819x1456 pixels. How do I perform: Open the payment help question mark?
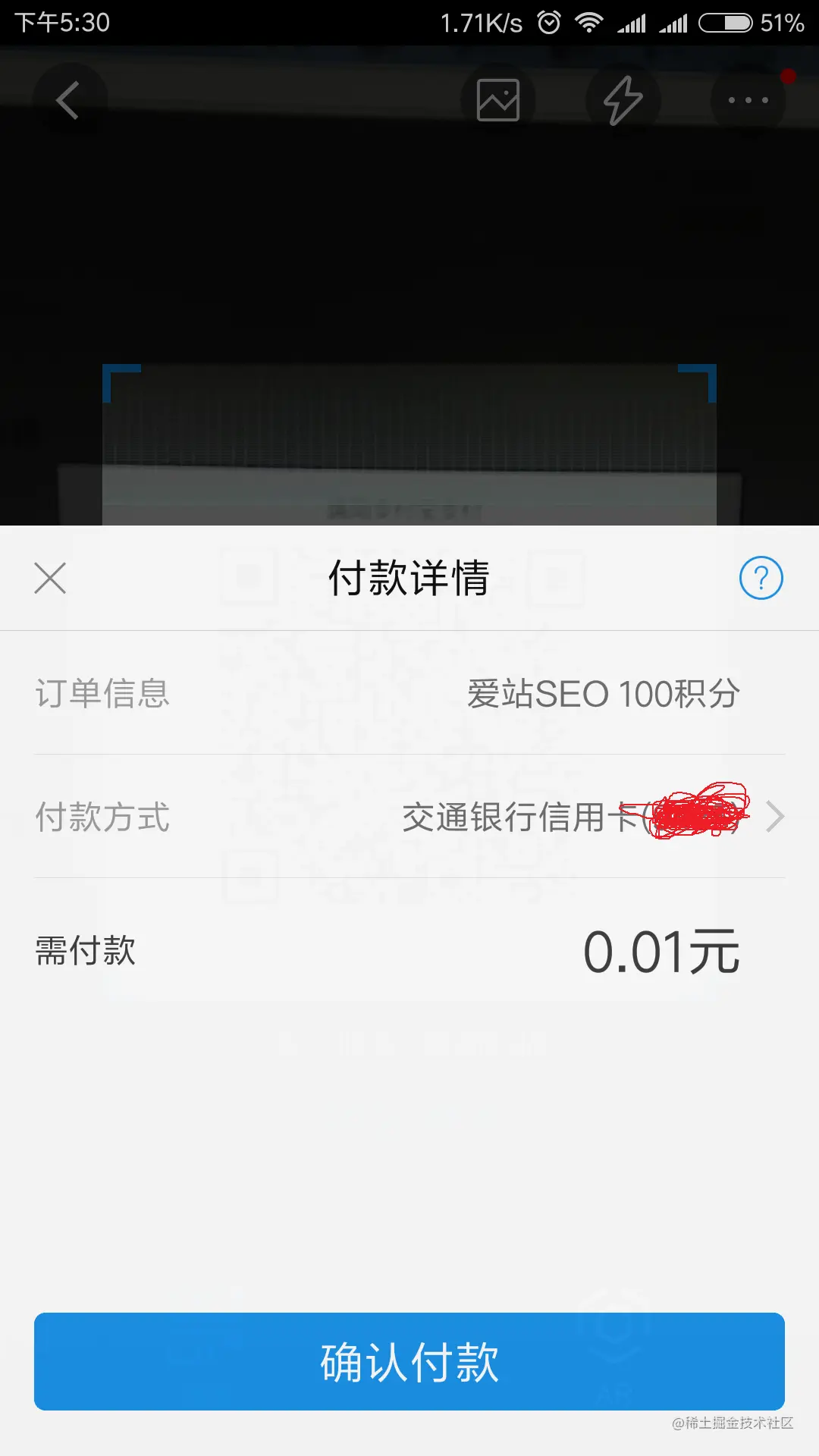click(x=761, y=578)
